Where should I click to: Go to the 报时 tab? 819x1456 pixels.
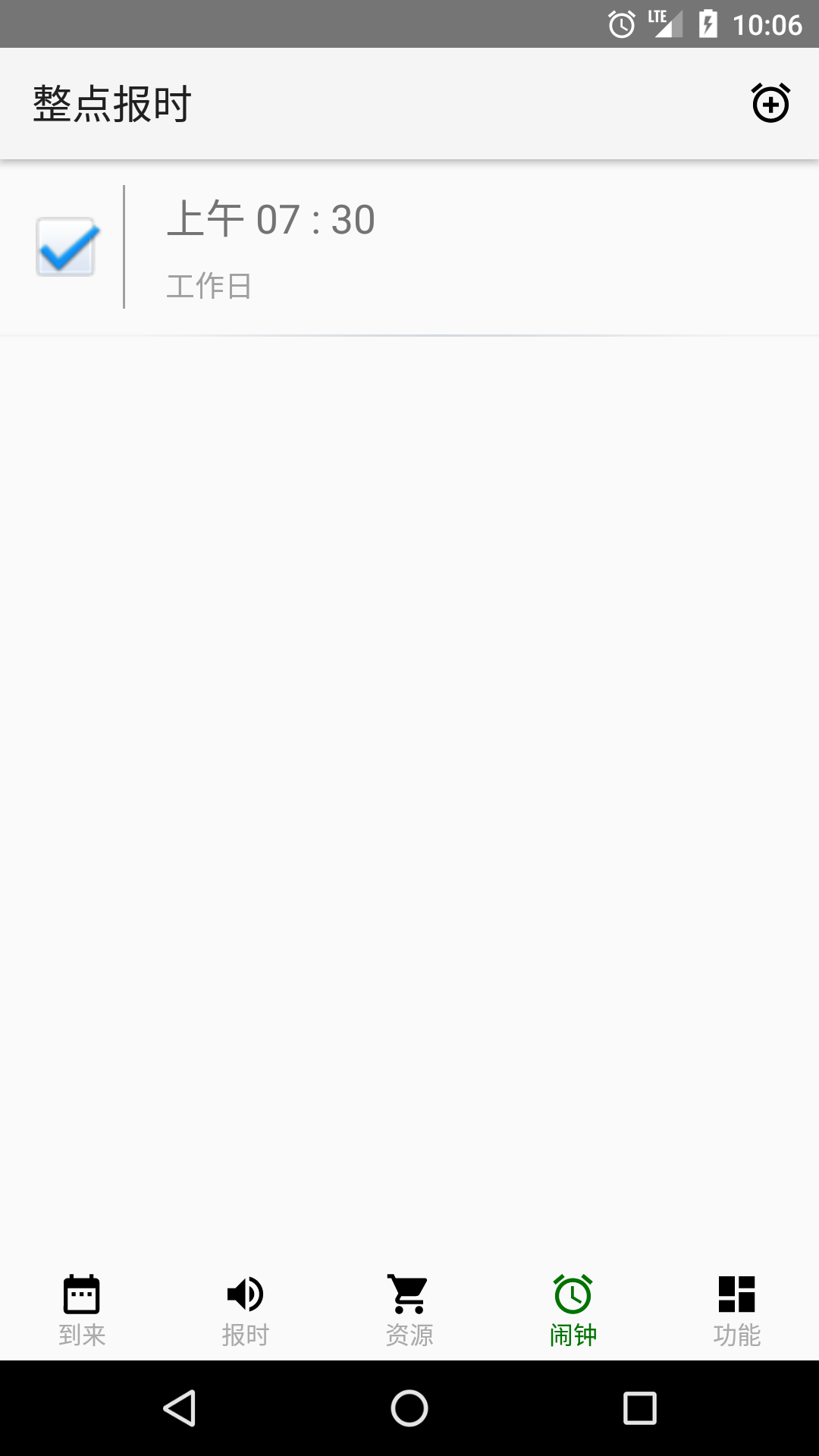[246, 1310]
